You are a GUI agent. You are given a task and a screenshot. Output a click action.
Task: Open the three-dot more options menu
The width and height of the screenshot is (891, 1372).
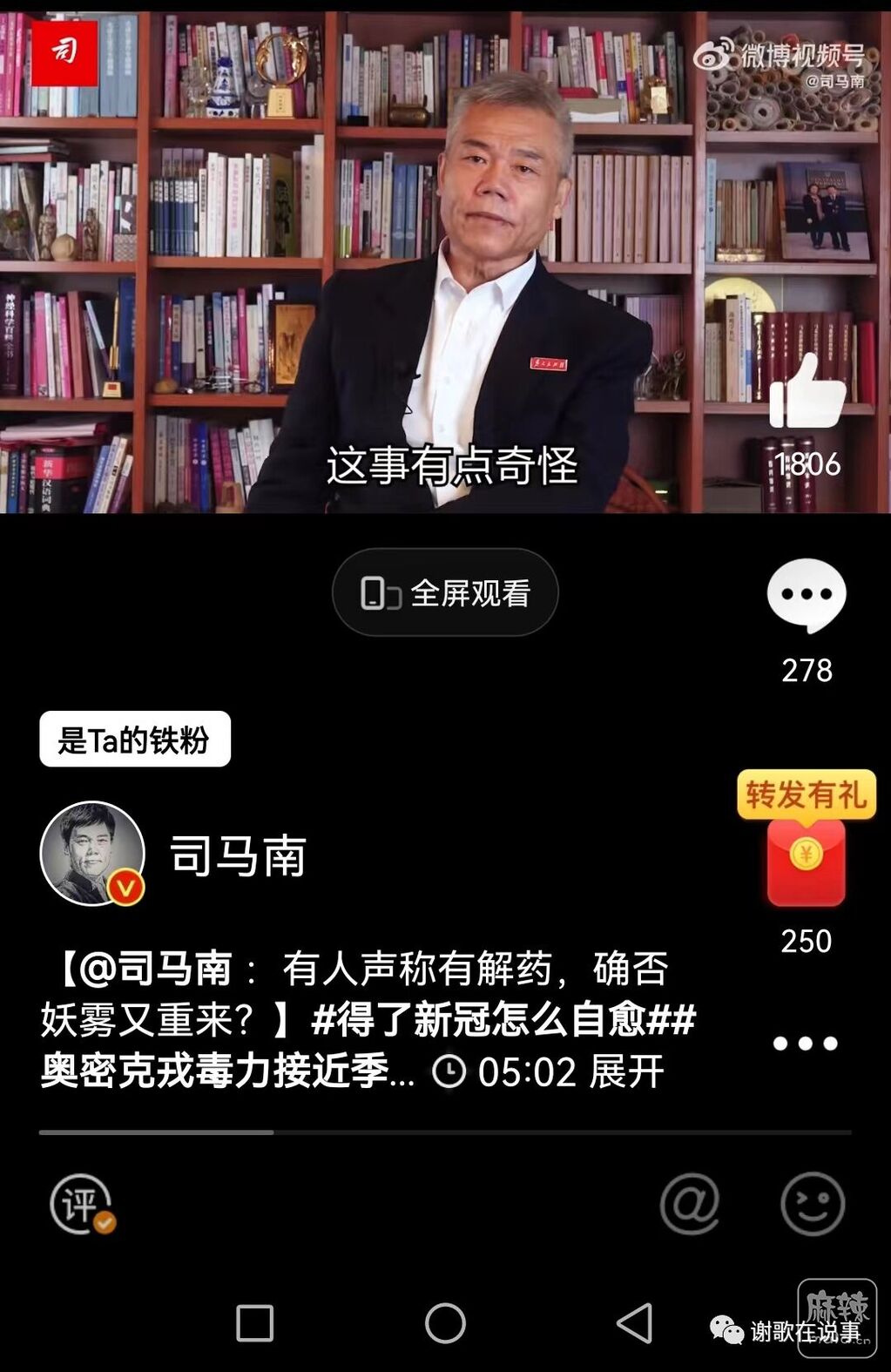(805, 1043)
